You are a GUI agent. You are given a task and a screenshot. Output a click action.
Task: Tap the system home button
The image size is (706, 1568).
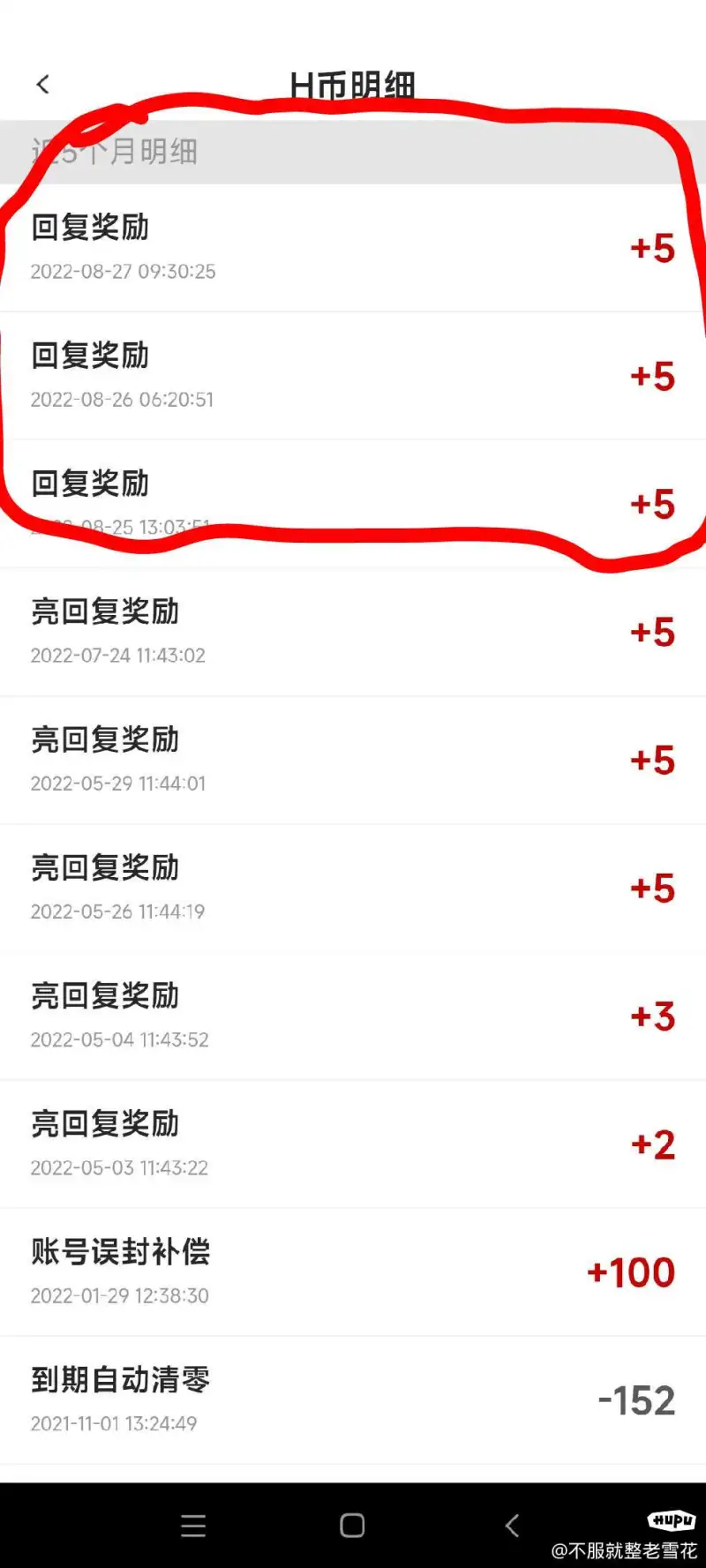click(352, 1526)
